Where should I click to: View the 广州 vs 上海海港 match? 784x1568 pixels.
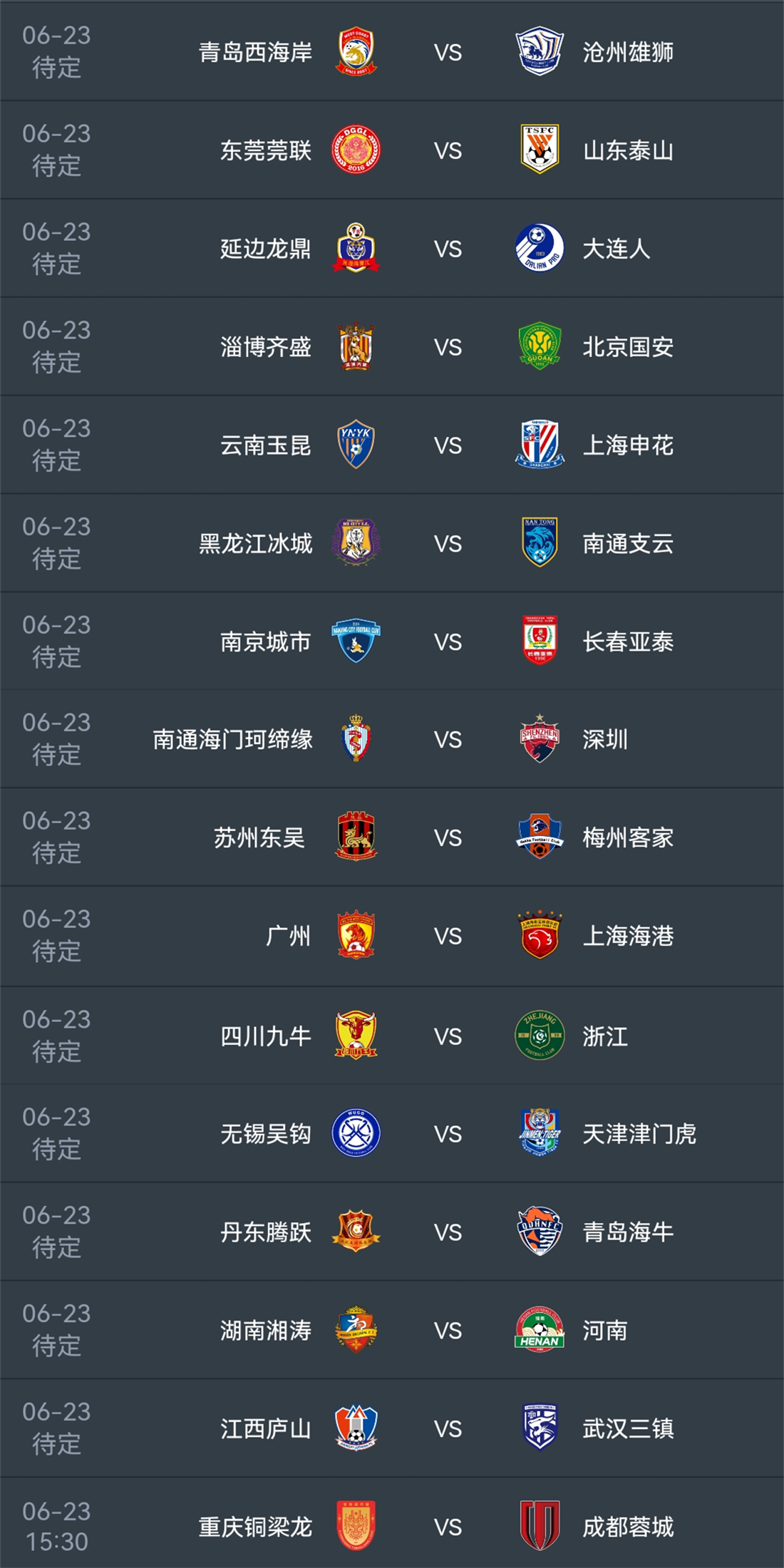(448, 936)
